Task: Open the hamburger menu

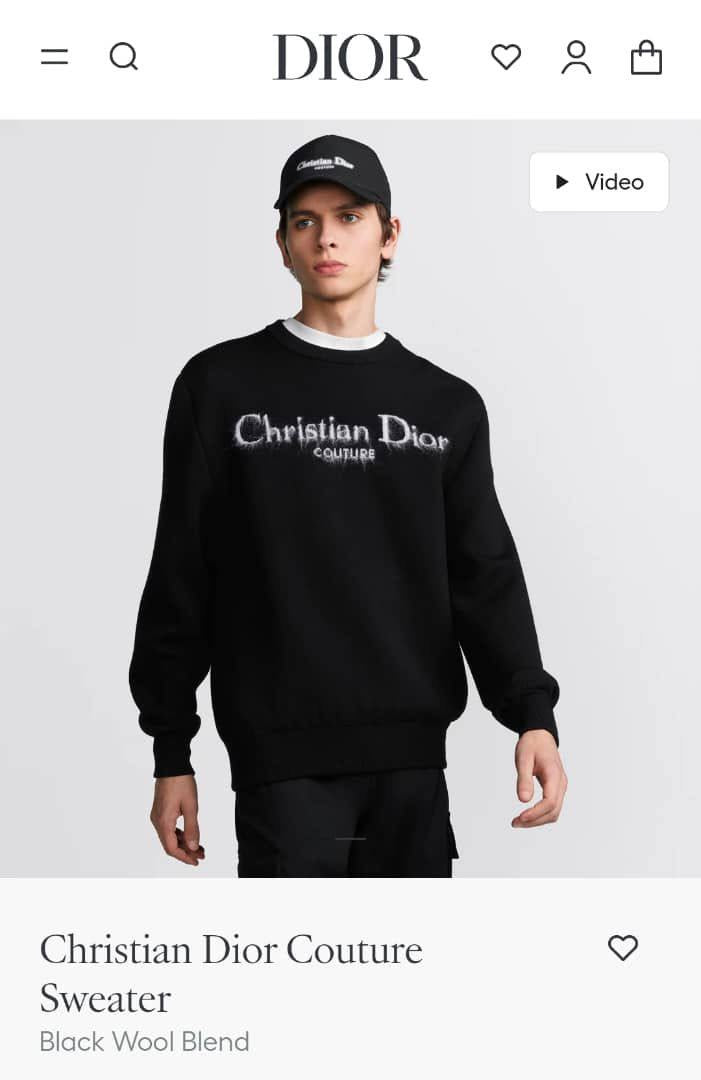Action: (54, 57)
